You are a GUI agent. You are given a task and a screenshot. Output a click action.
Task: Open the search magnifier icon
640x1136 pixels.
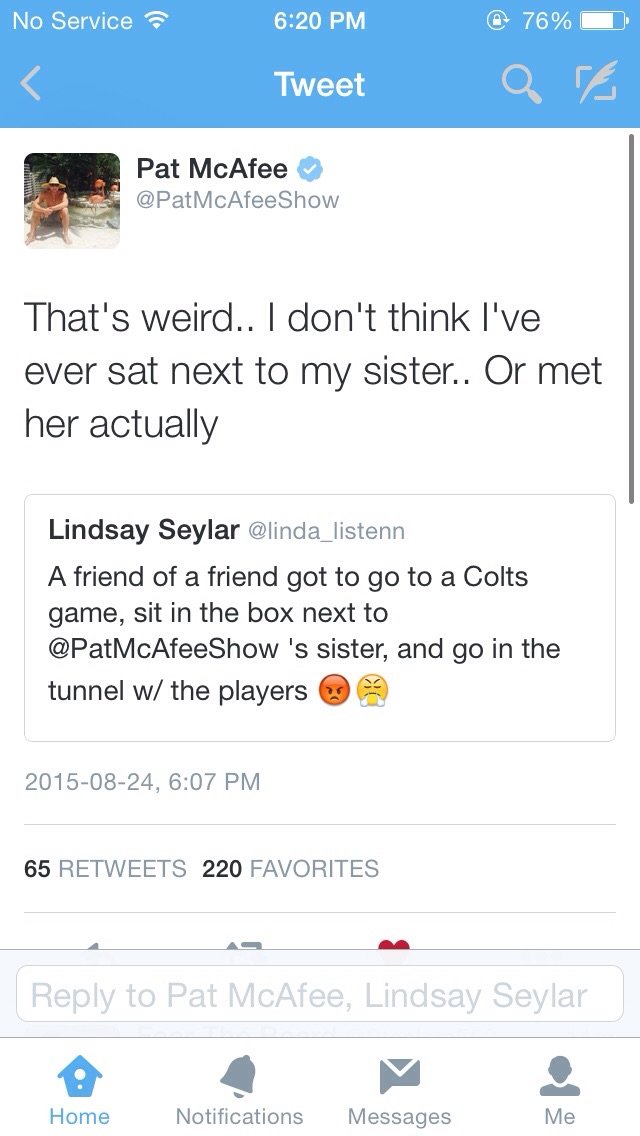520,85
